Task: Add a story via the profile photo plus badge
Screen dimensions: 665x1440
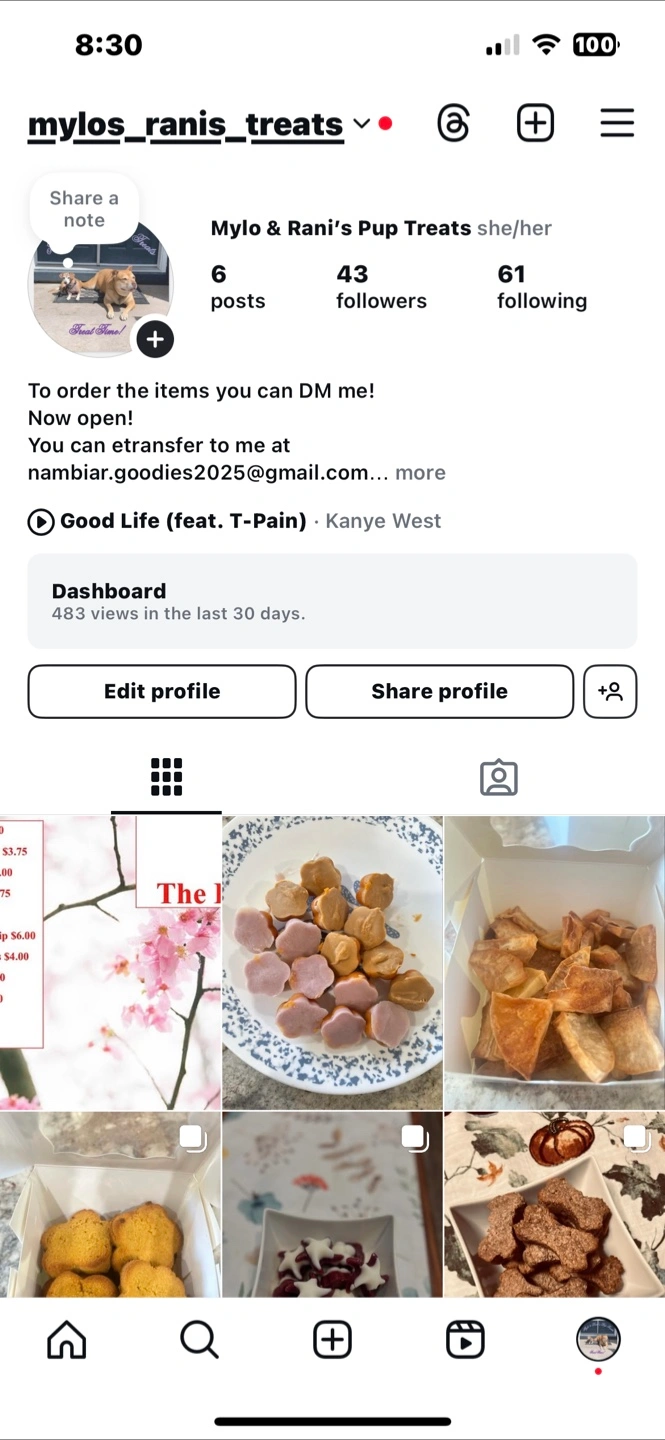Action: pyautogui.click(x=155, y=339)
